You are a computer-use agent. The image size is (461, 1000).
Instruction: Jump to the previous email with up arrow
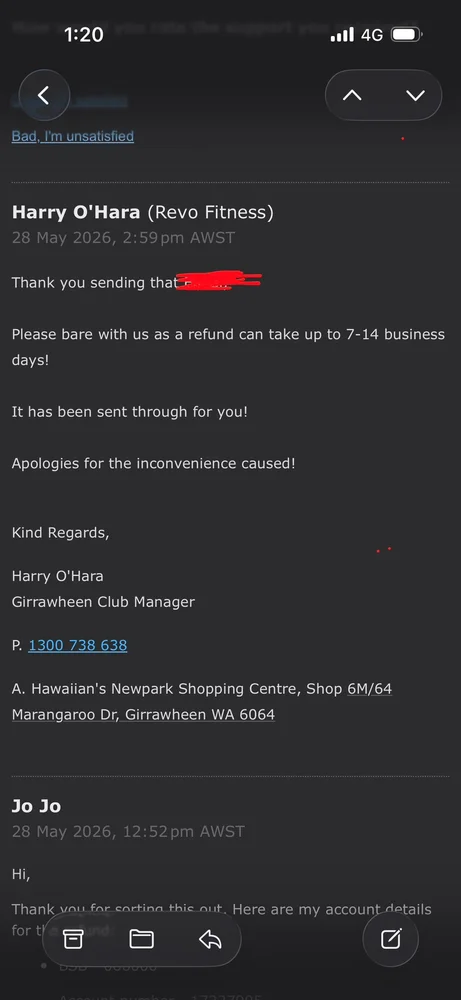coord(352,96)
